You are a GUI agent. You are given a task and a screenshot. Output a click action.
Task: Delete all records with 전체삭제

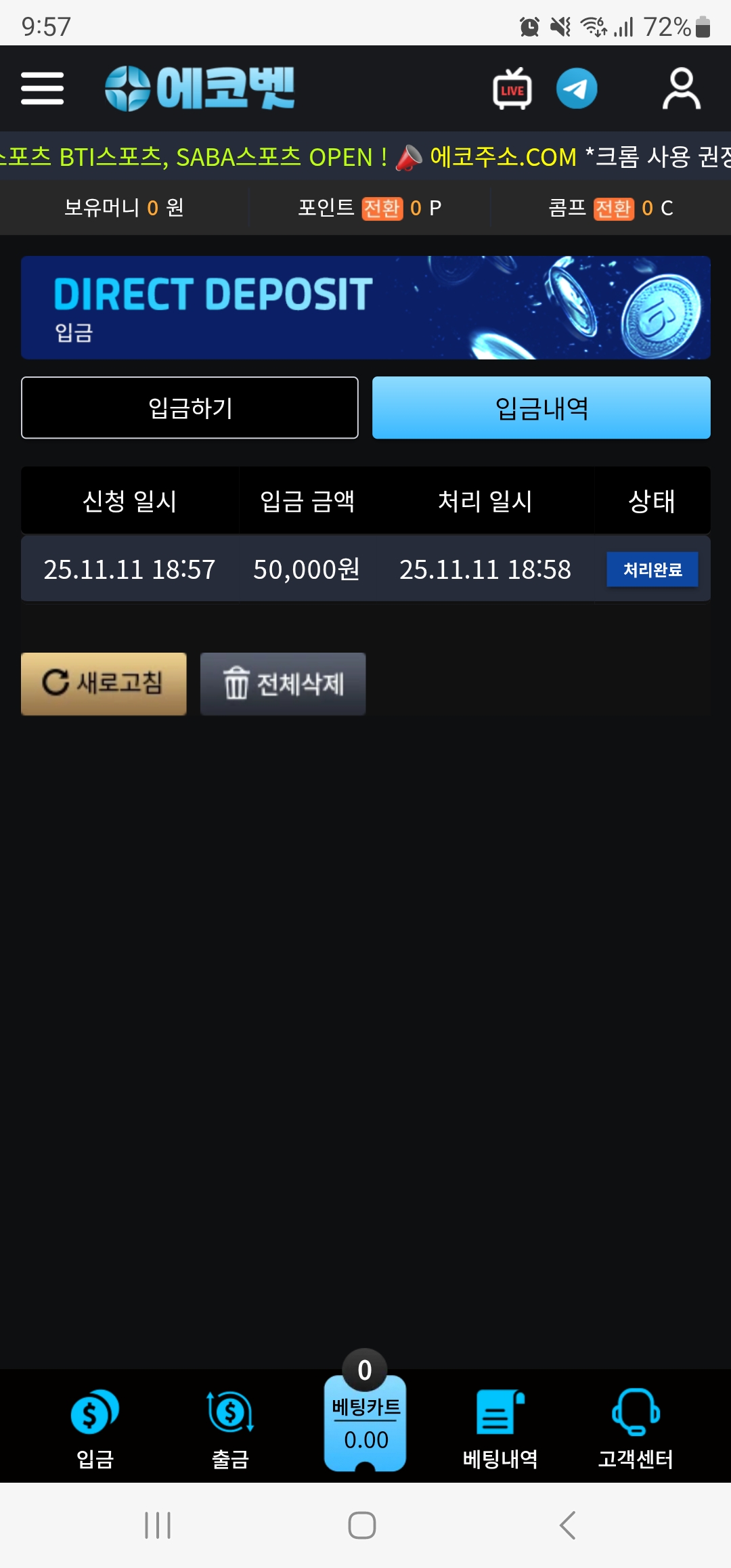[x=283, y=684]
